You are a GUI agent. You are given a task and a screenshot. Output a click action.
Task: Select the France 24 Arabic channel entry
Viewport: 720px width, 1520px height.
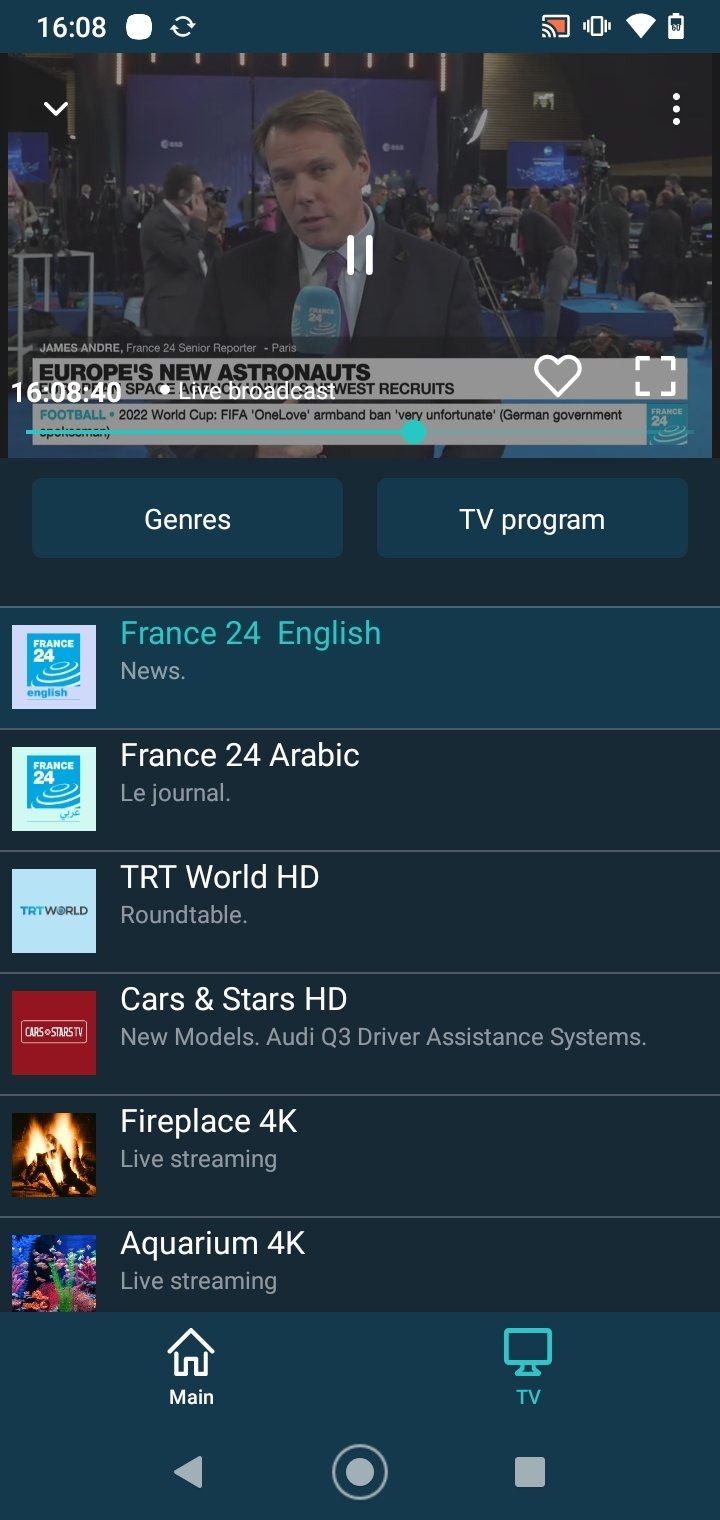360,788
